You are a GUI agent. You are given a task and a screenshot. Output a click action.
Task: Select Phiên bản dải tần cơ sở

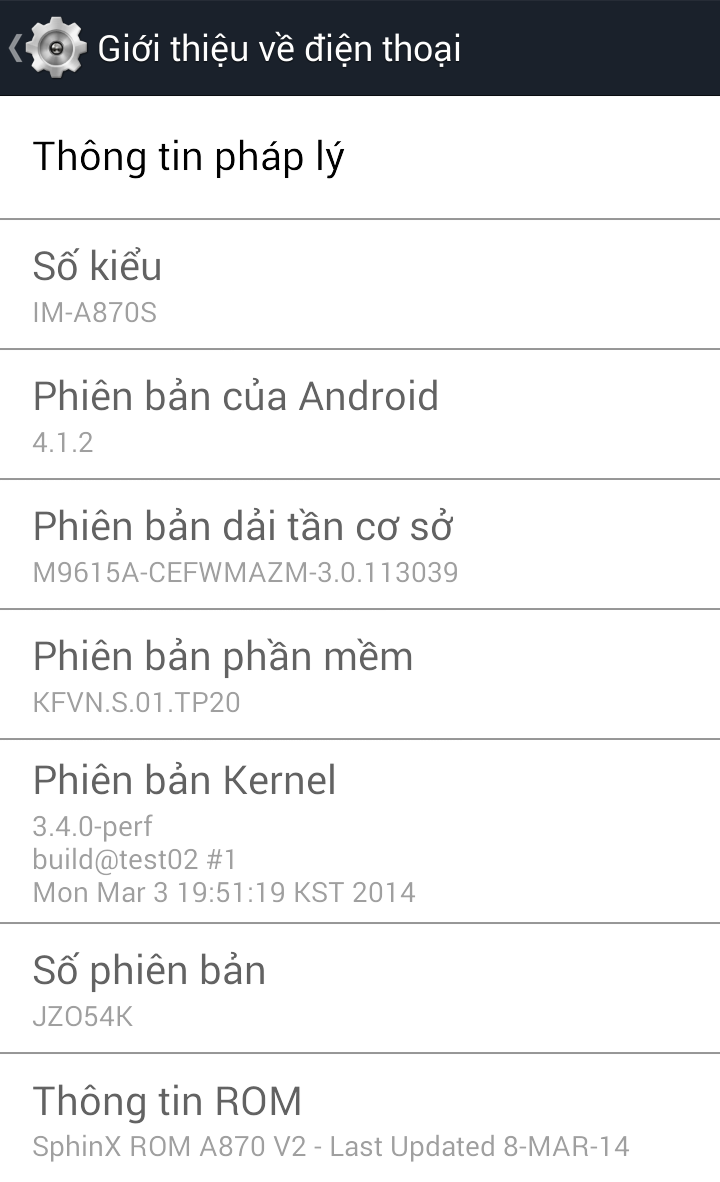tap(360, 544)
